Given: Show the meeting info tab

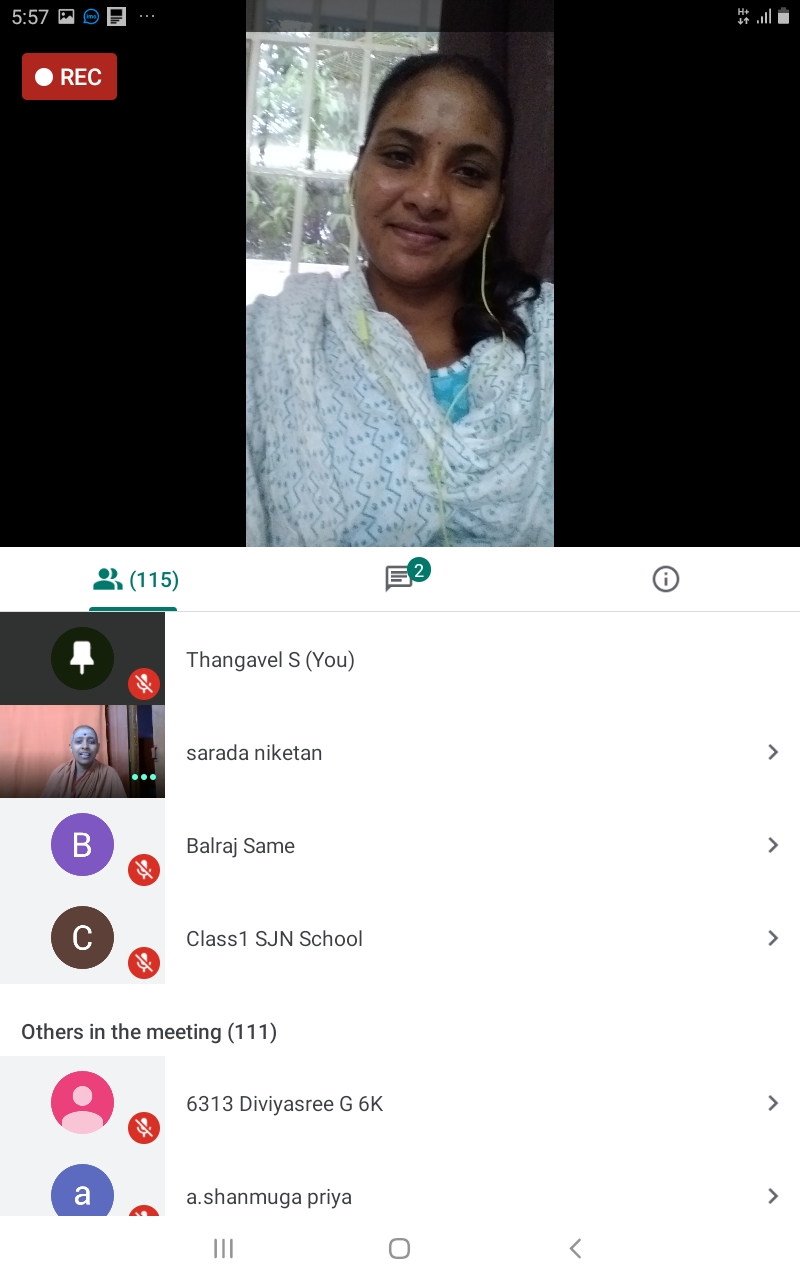Looking at the screenshot, I should coord(665,579).
